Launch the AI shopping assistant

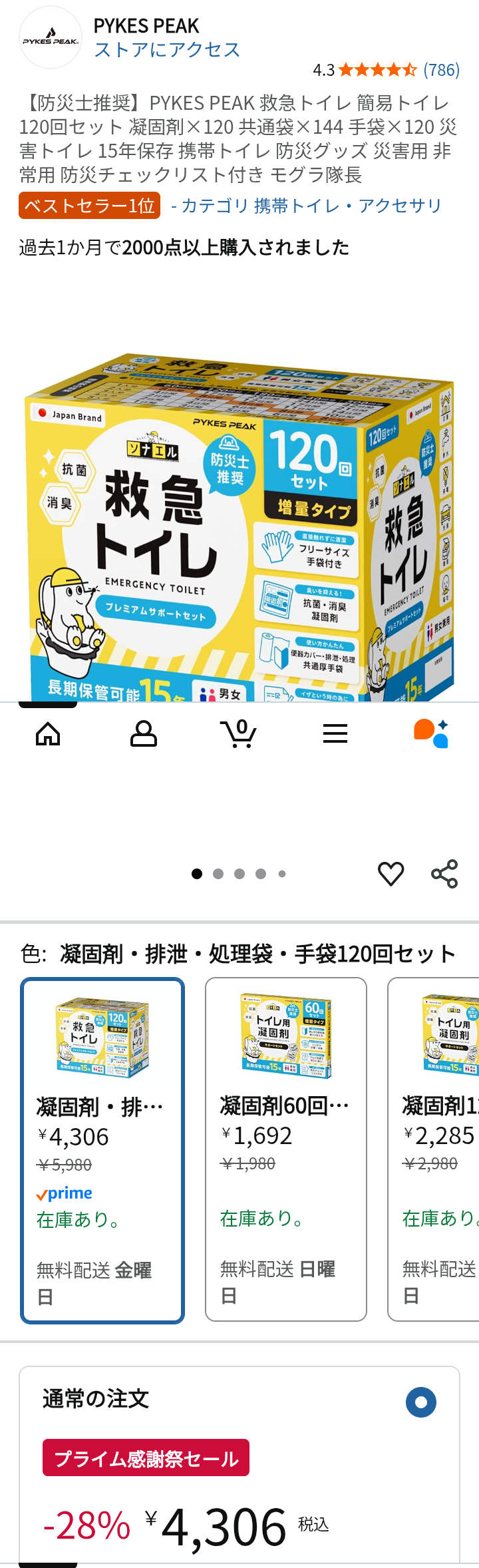[431, 734]
